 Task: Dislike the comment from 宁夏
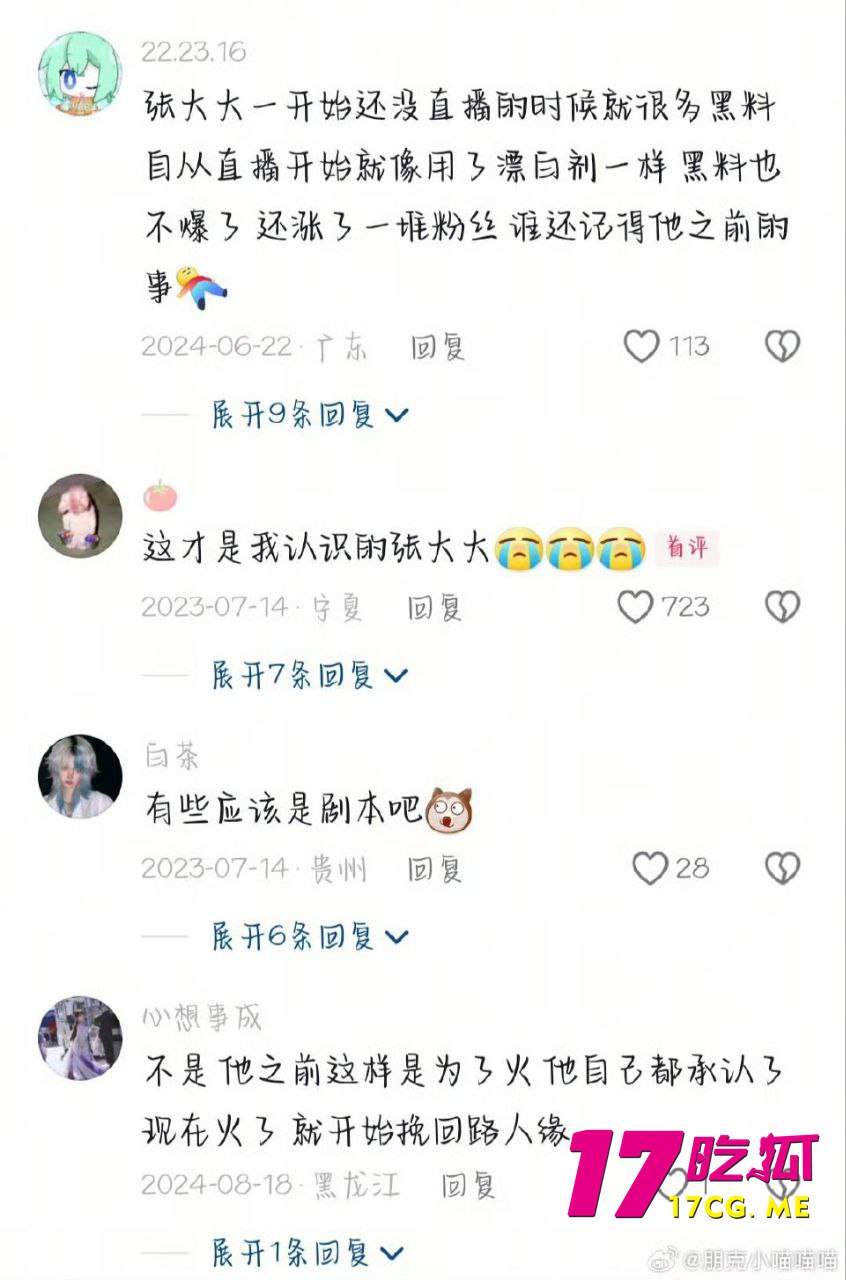(782, 606)
